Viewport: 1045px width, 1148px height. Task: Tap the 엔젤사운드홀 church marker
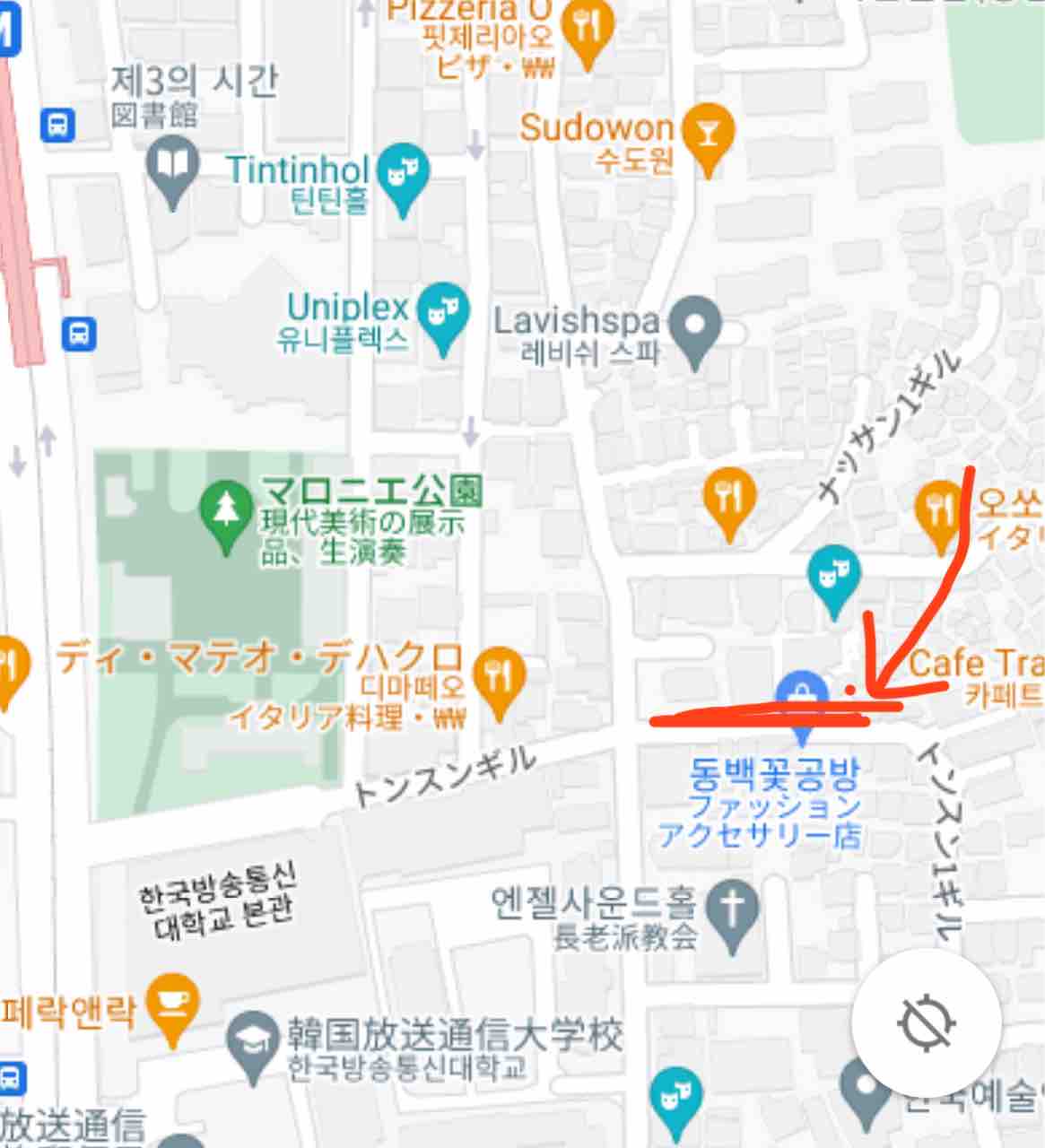click(x=733, y=916)
